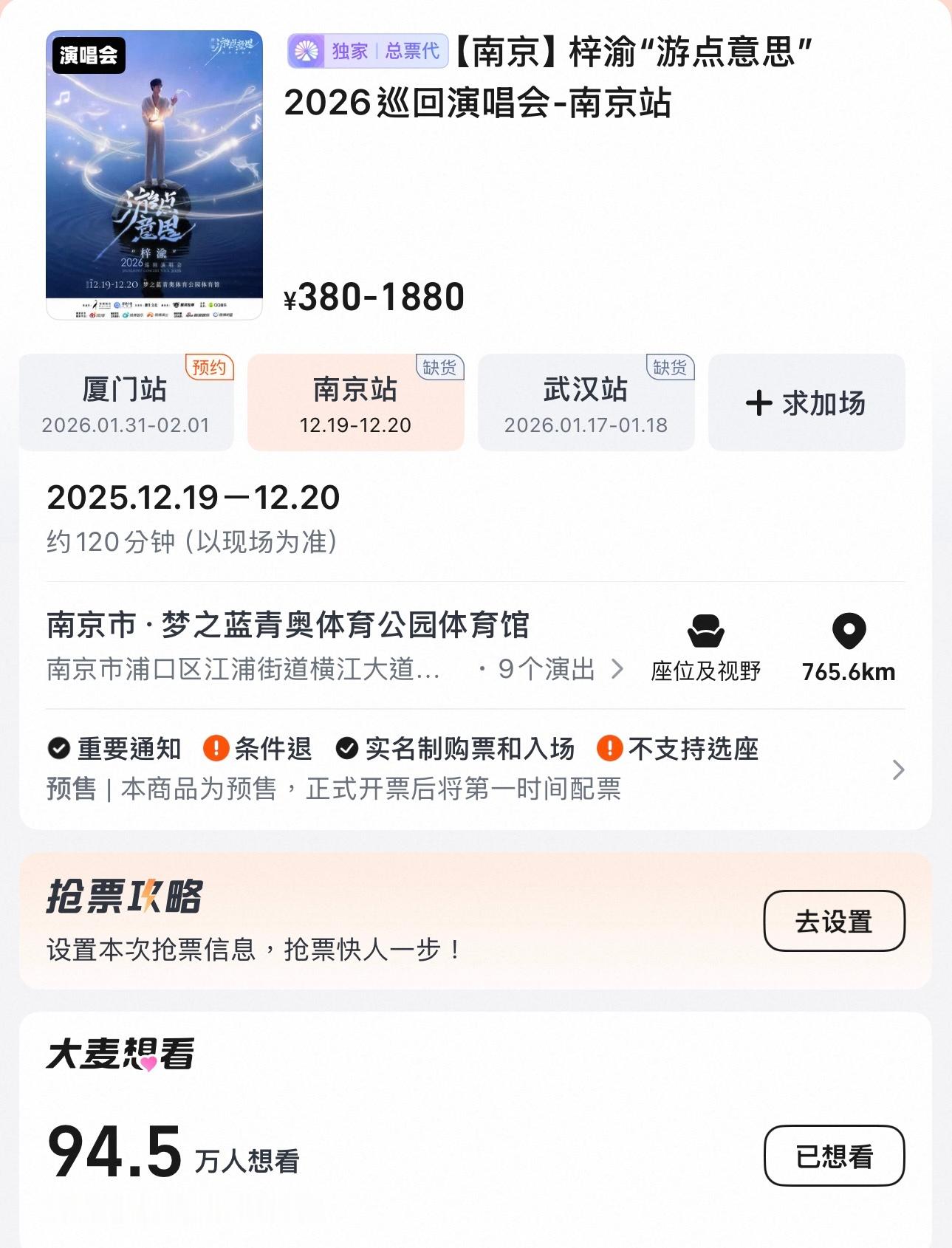This screenshot has width=952, height=1248.
Task: Tap the 演唱会 label on the poster
Action: pos(90,53)
